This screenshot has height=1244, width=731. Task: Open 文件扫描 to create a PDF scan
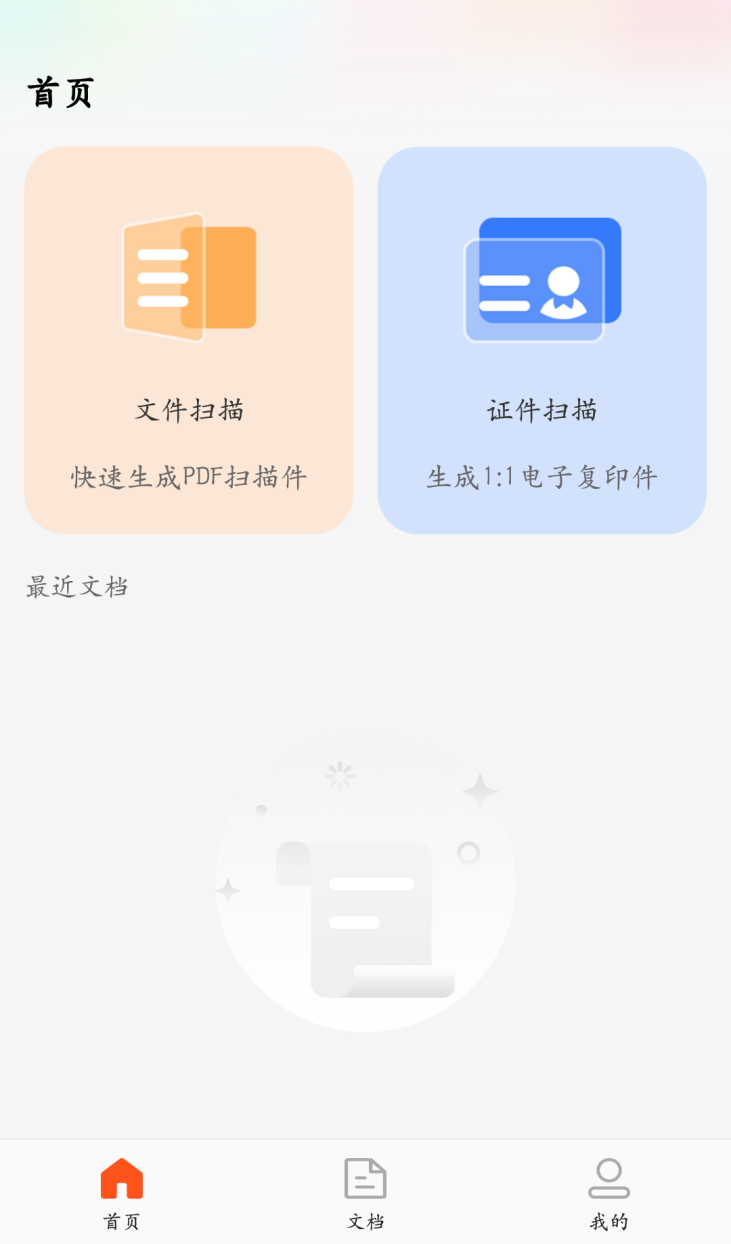(x=189, y=340)
